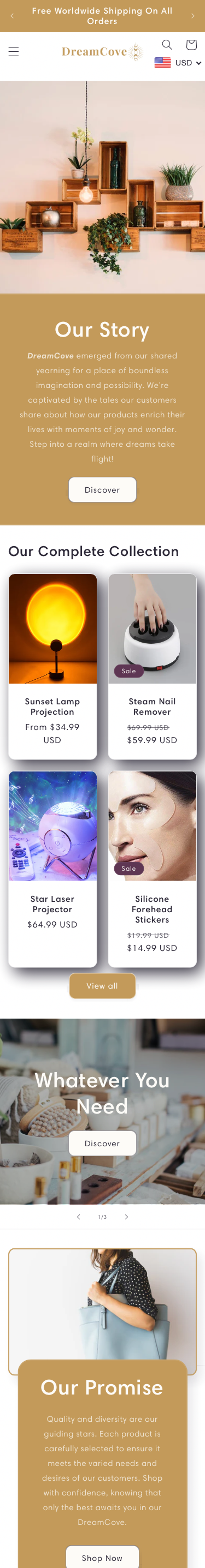Tap View all collection button
This screenshot has height=1568, width=205.
103,986
